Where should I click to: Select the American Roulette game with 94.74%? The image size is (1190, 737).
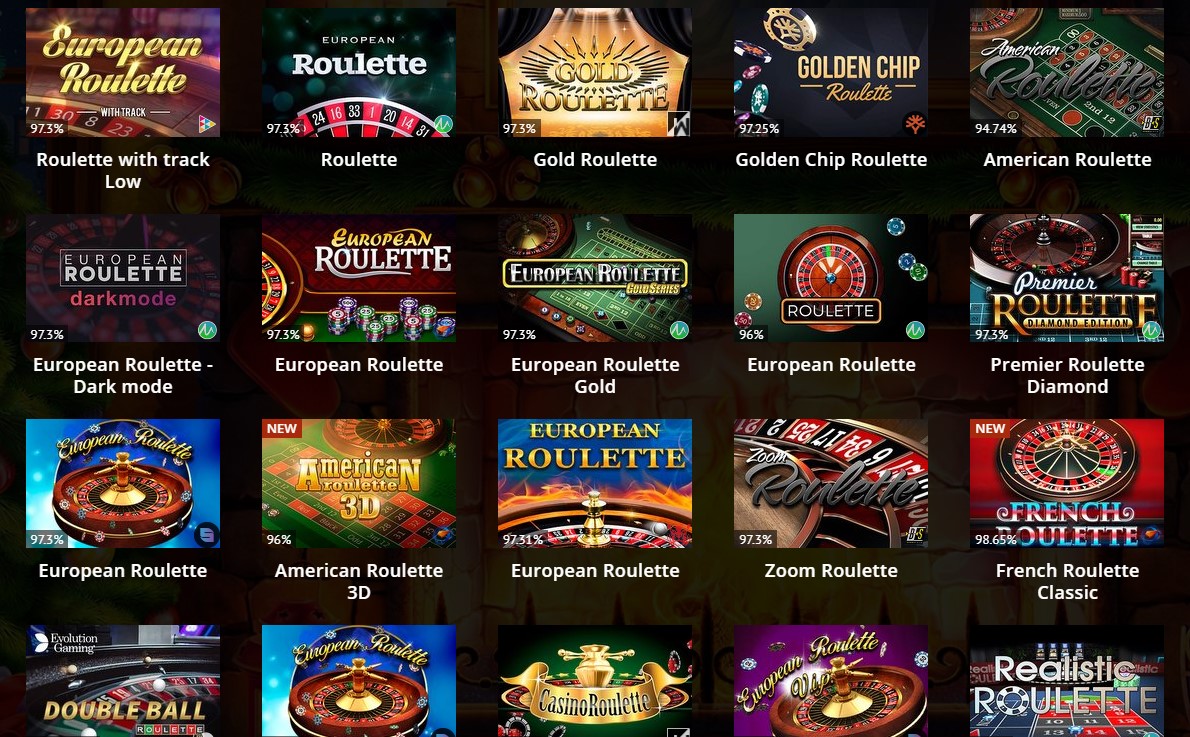point(1067,72)
